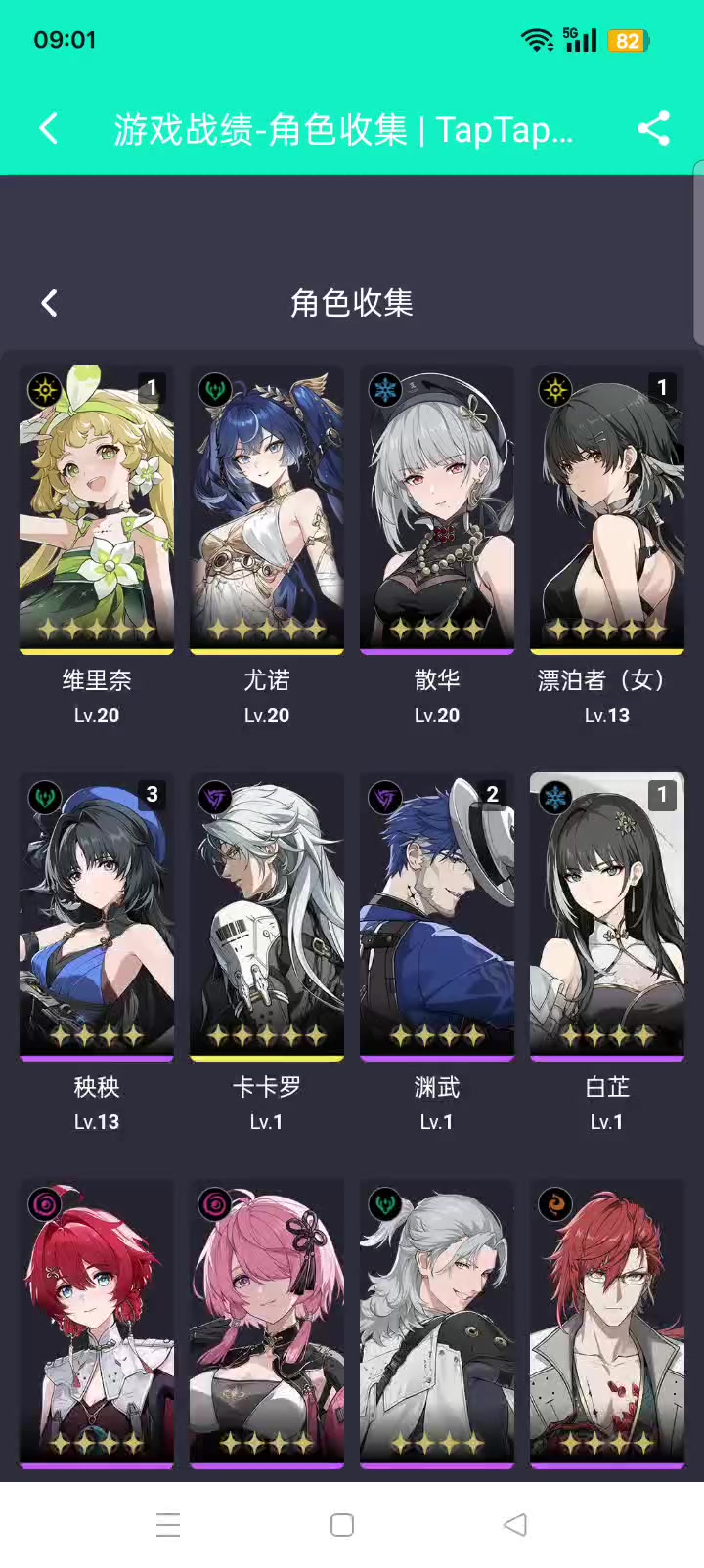The height and width of the screenshot is (1568, 704).
Task: Select the 渊武 character card
Action: 437,917
